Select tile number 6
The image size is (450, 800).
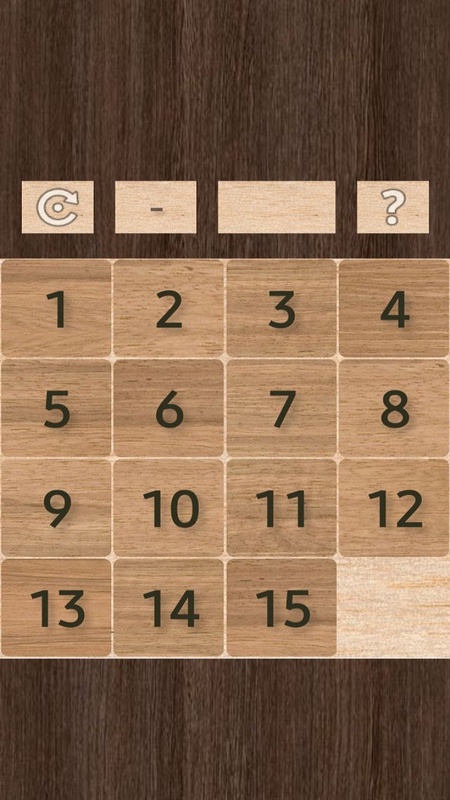point(168,408)
